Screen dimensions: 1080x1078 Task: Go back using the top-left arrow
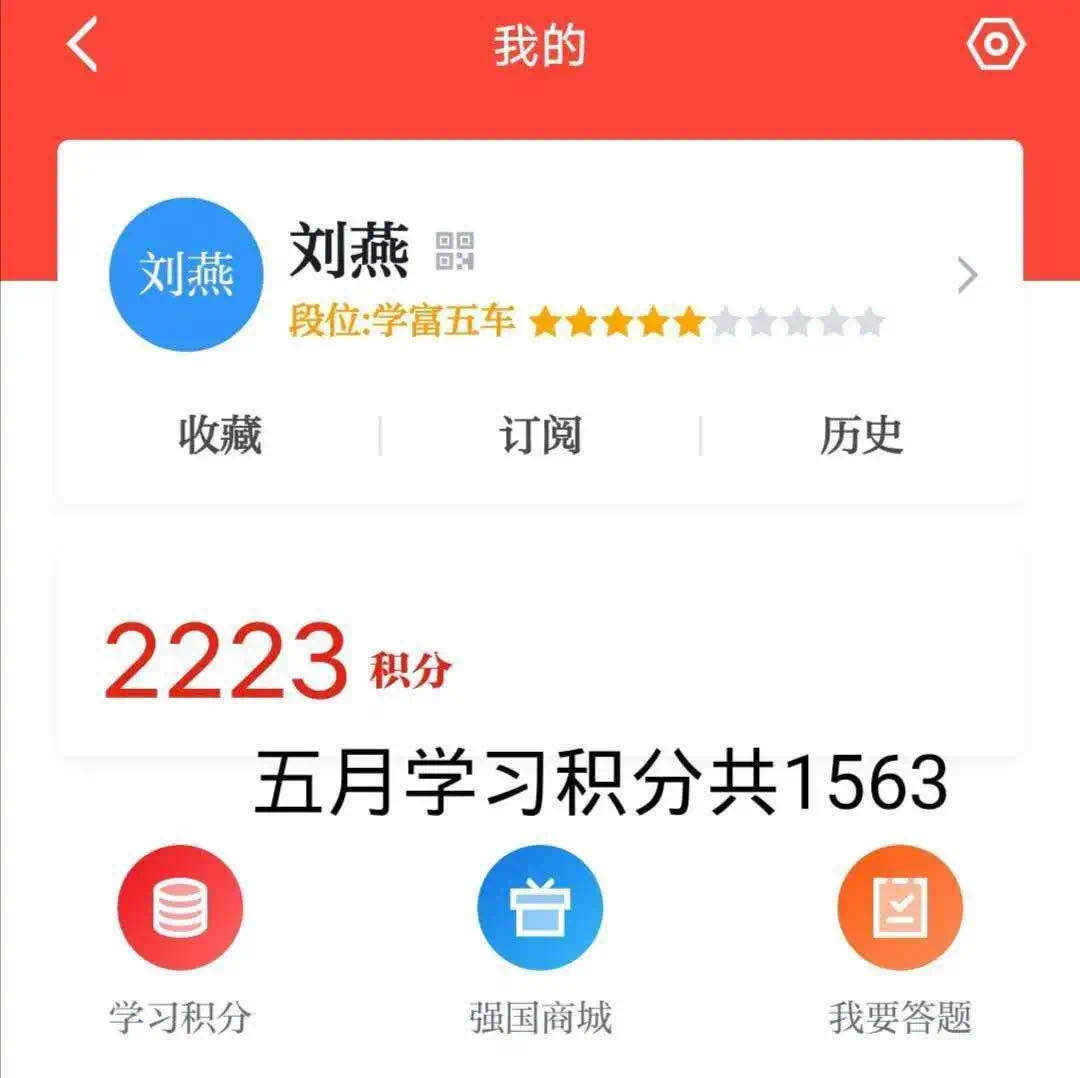pos(83,46)
